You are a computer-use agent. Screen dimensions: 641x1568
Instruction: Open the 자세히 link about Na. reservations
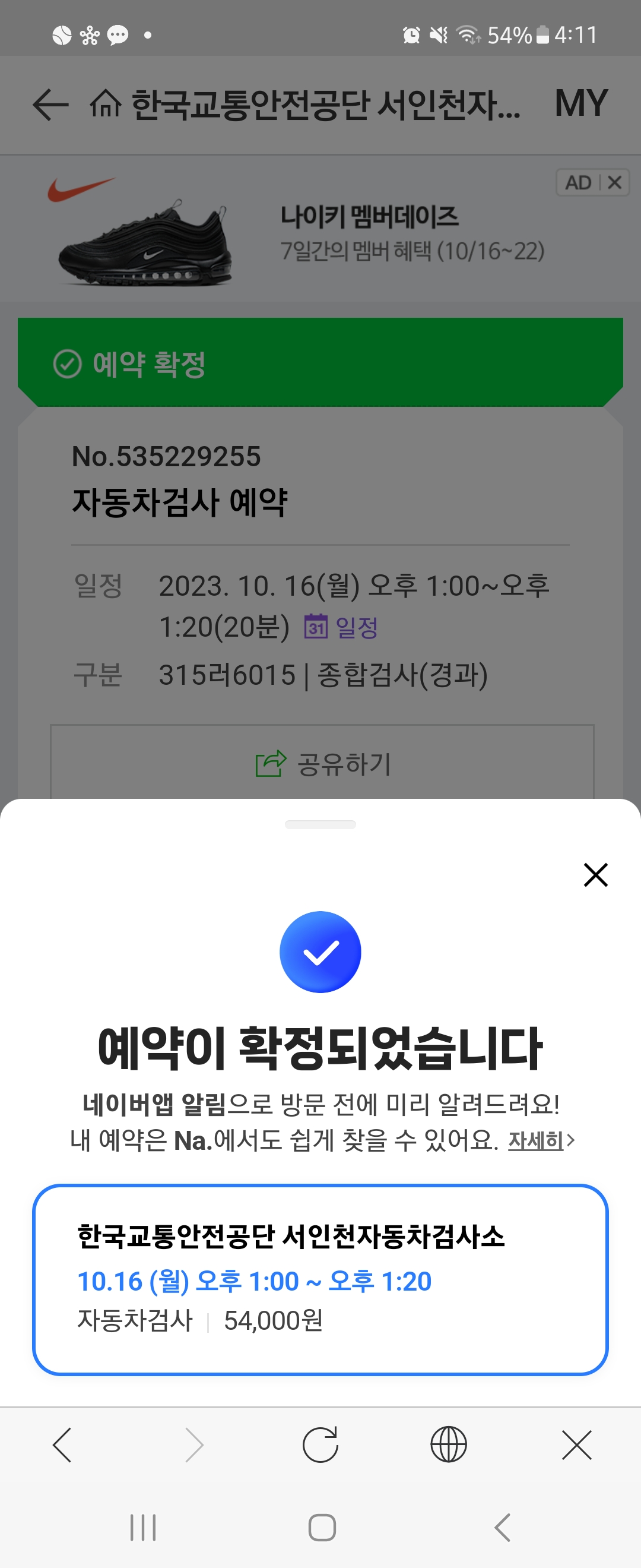540,1140
